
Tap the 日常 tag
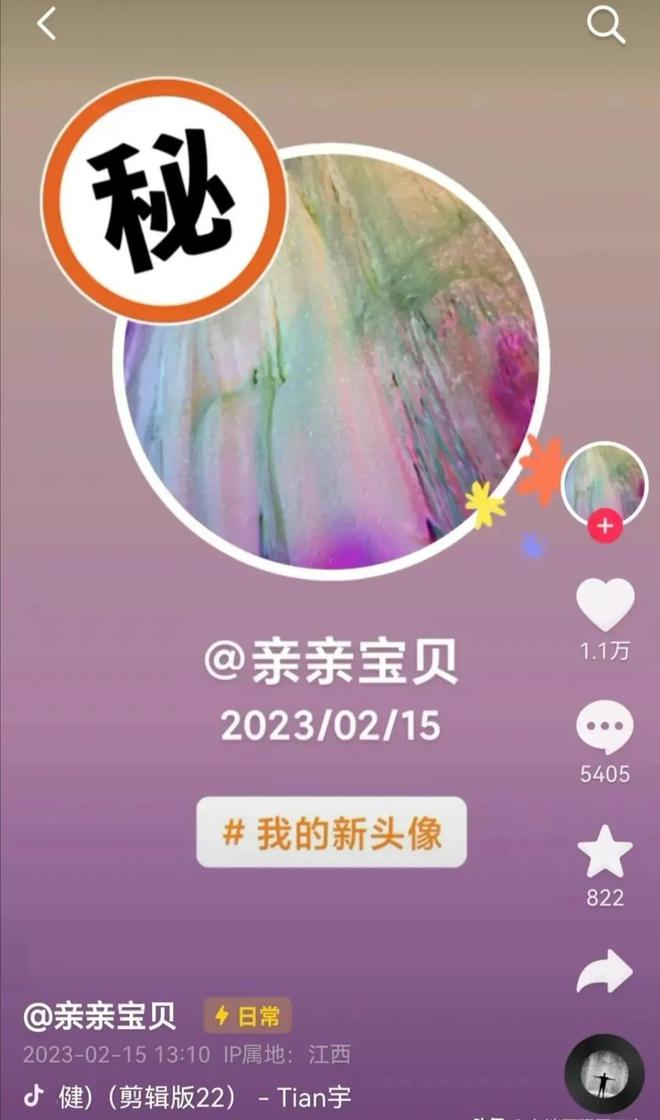click(x=248, y=1016)
